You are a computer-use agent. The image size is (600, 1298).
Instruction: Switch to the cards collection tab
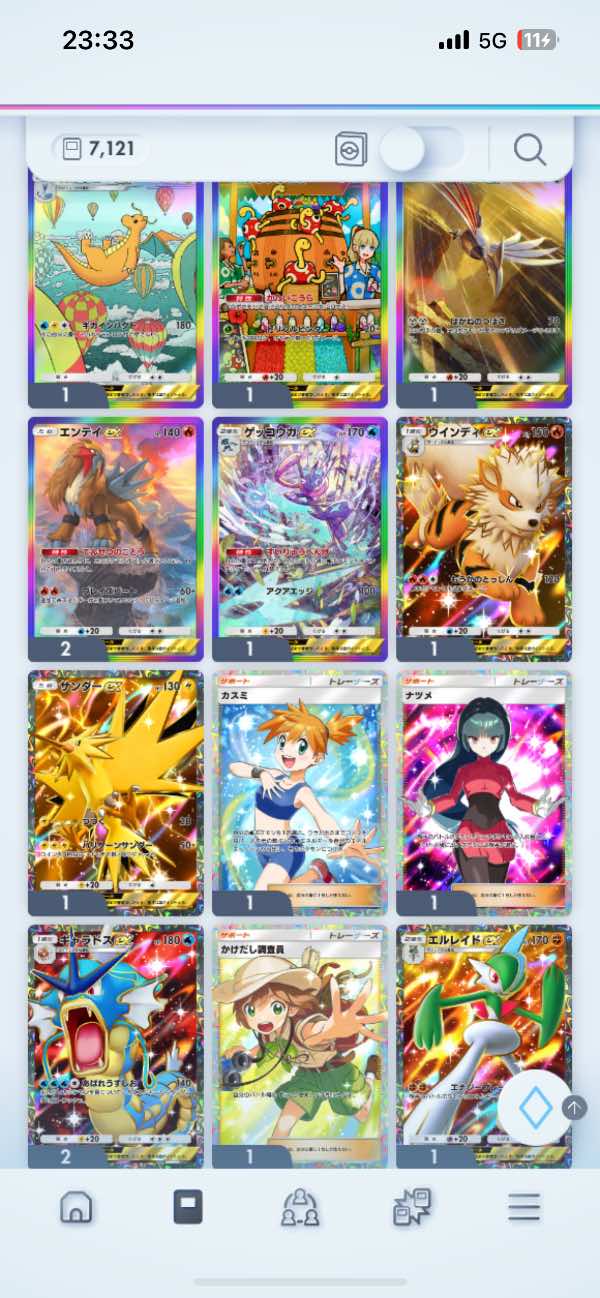(188, 1208)
